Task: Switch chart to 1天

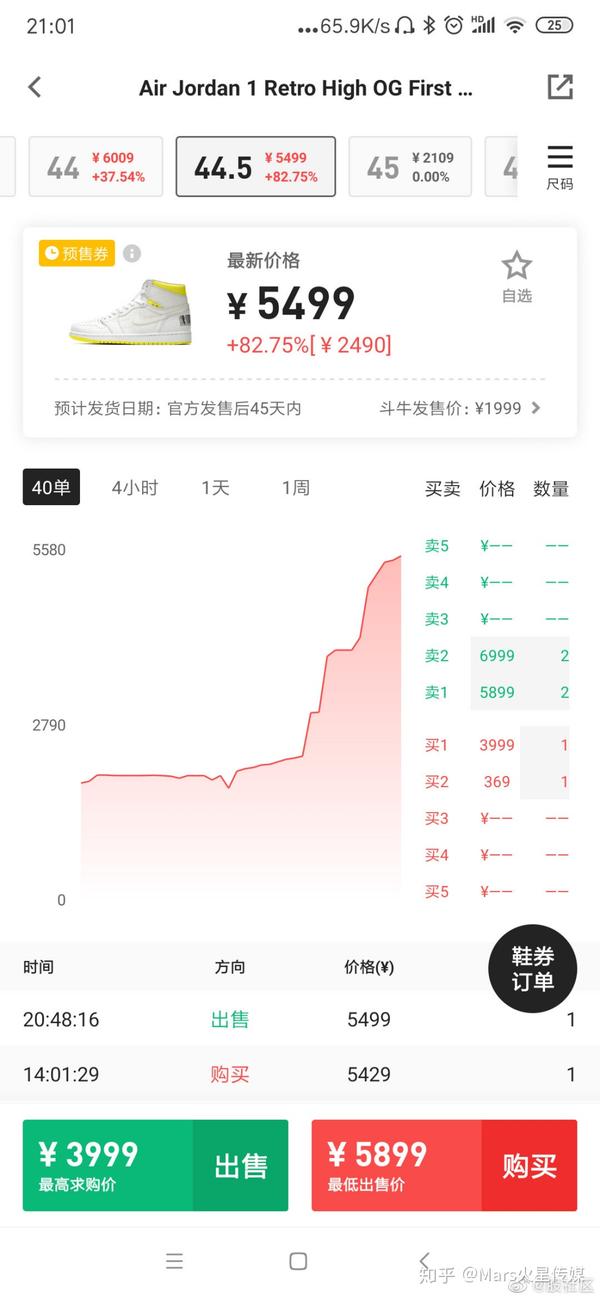Action: (x=215, y=488)
